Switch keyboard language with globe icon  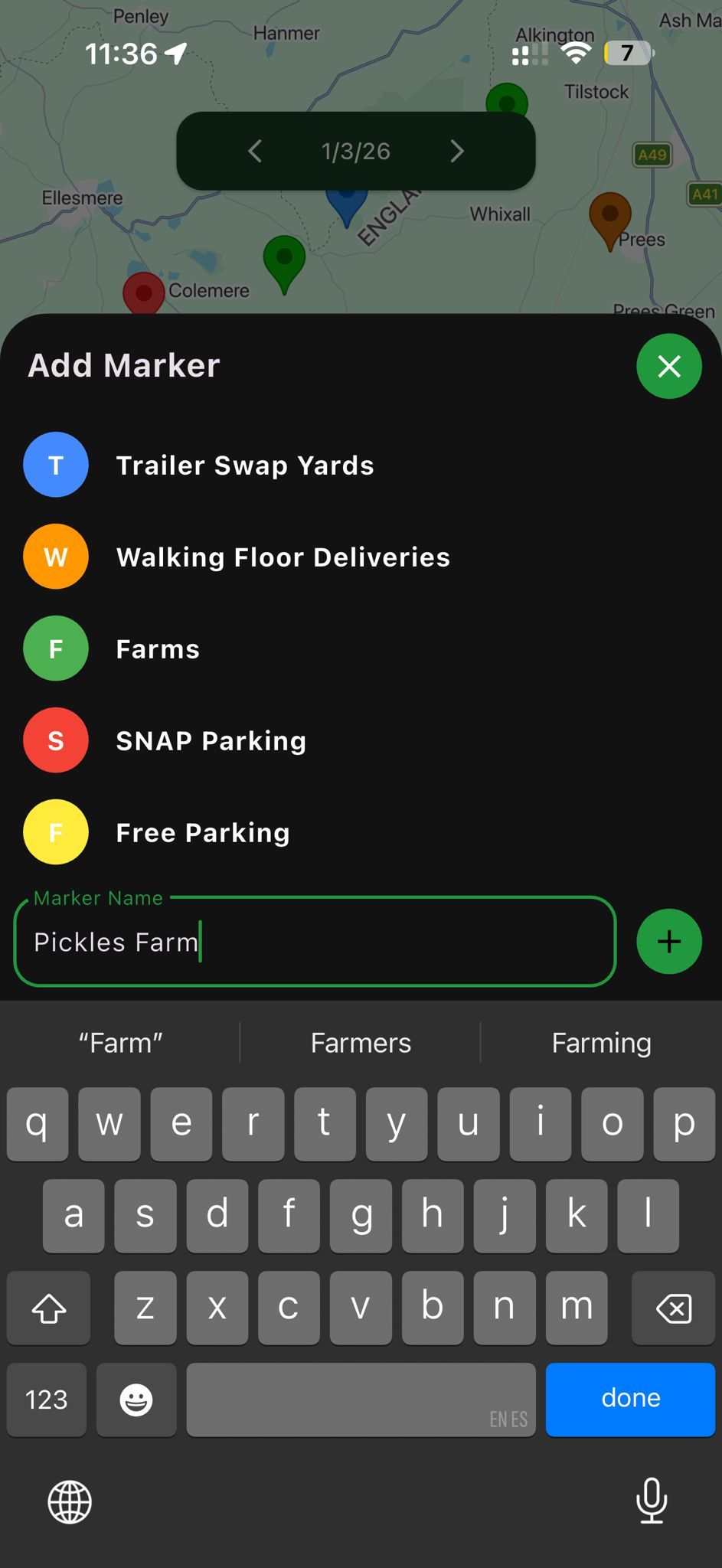pos(70,1501)
